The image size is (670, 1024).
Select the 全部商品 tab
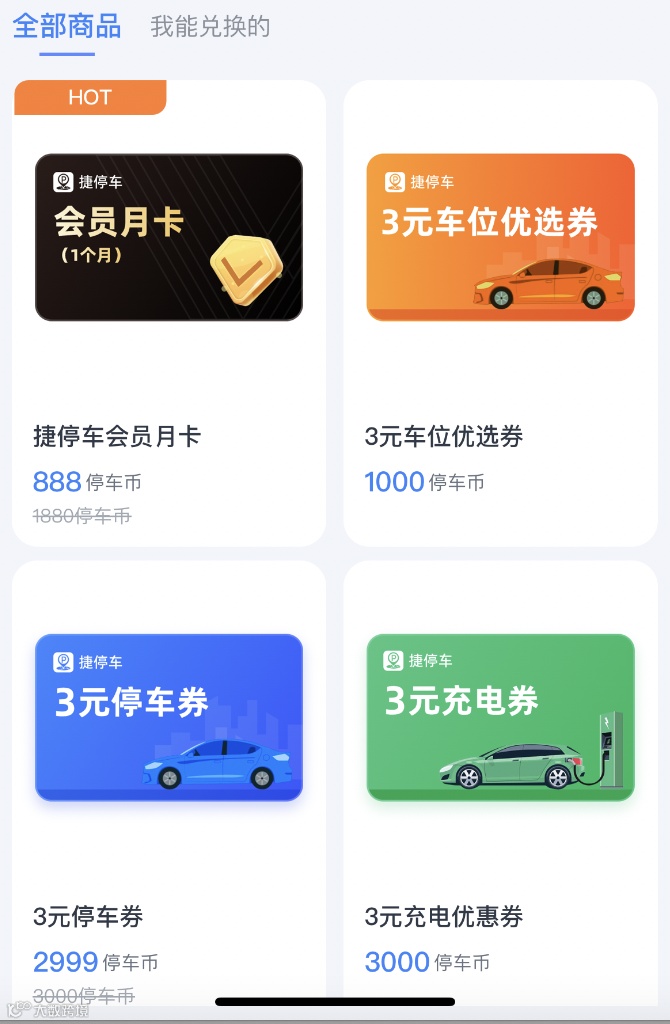coord(67,27)
